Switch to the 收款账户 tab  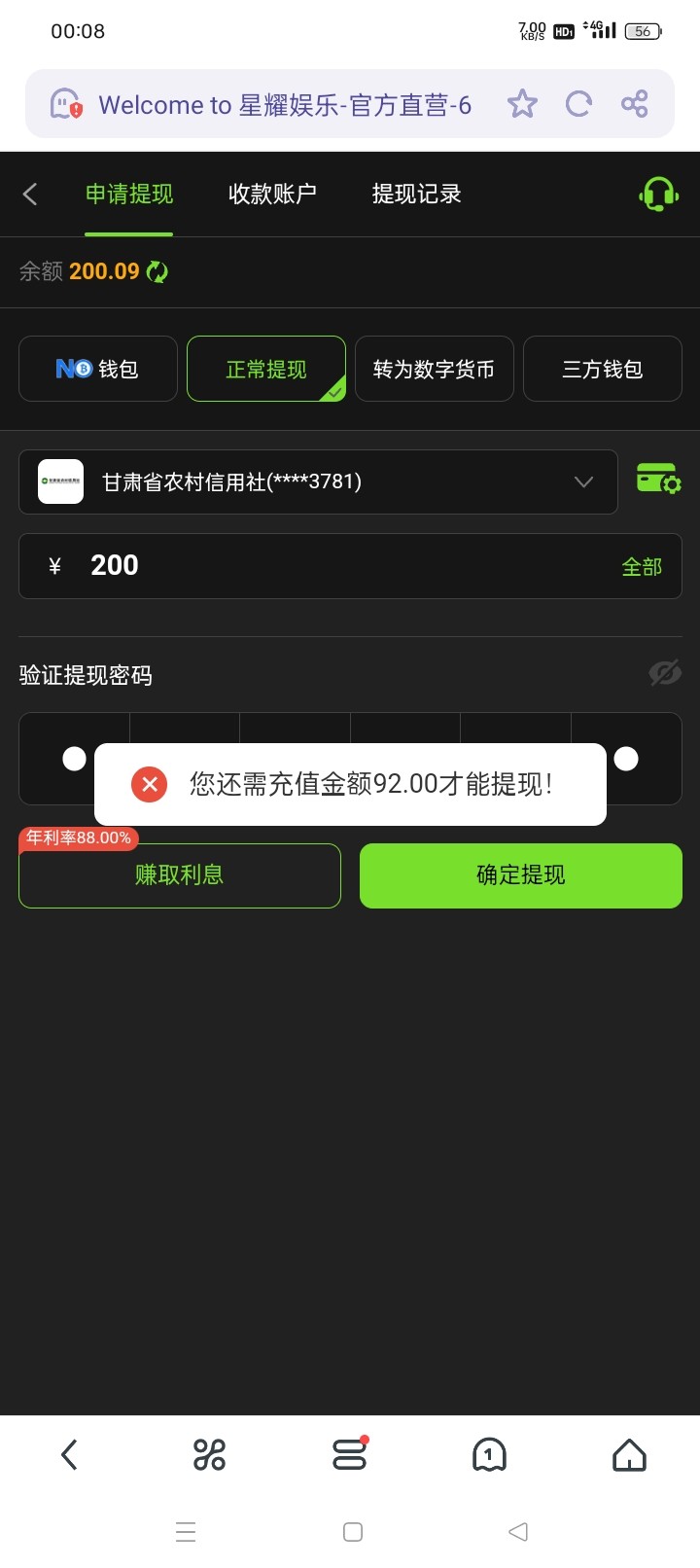tap(273, 194)
